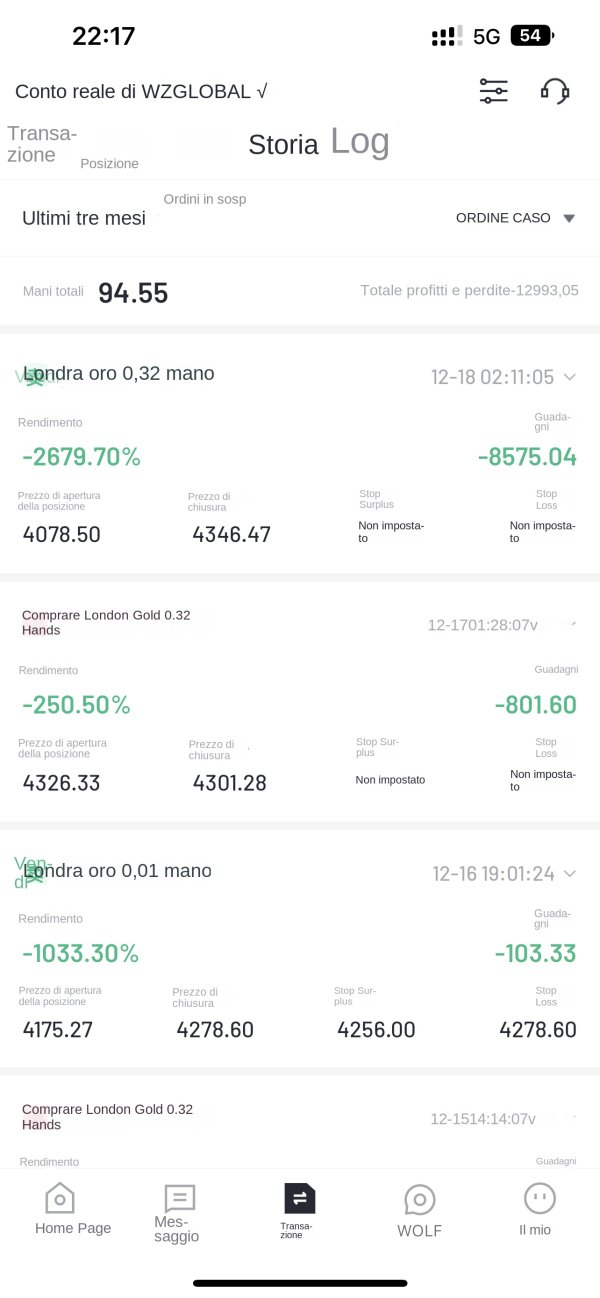Switch to the WOLF tab
Viewport: 600px width, 1298px height.
click(x=419, y=1211)
